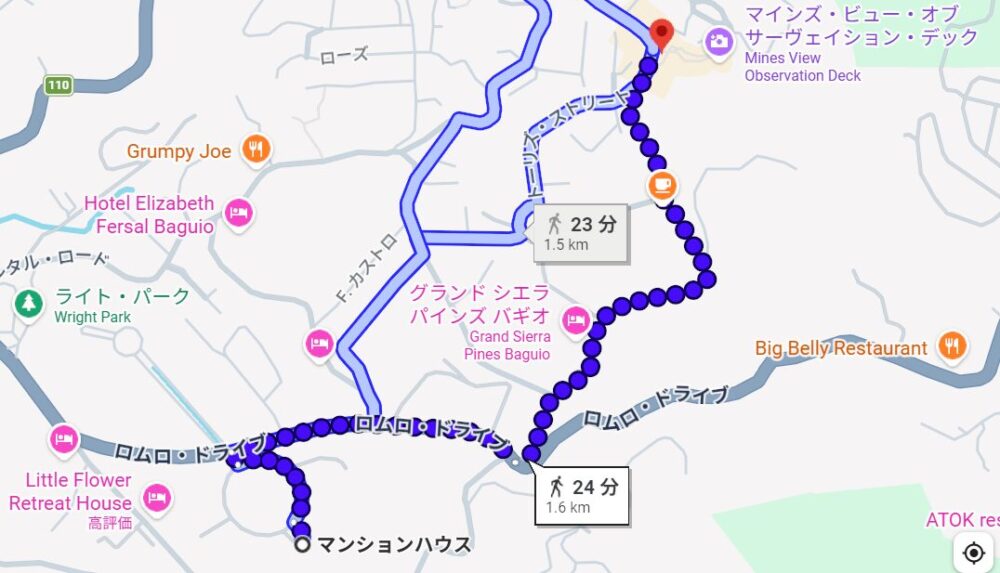Screen dimensions: 1000x573
Task: Center map on my location
Action: 974,551
